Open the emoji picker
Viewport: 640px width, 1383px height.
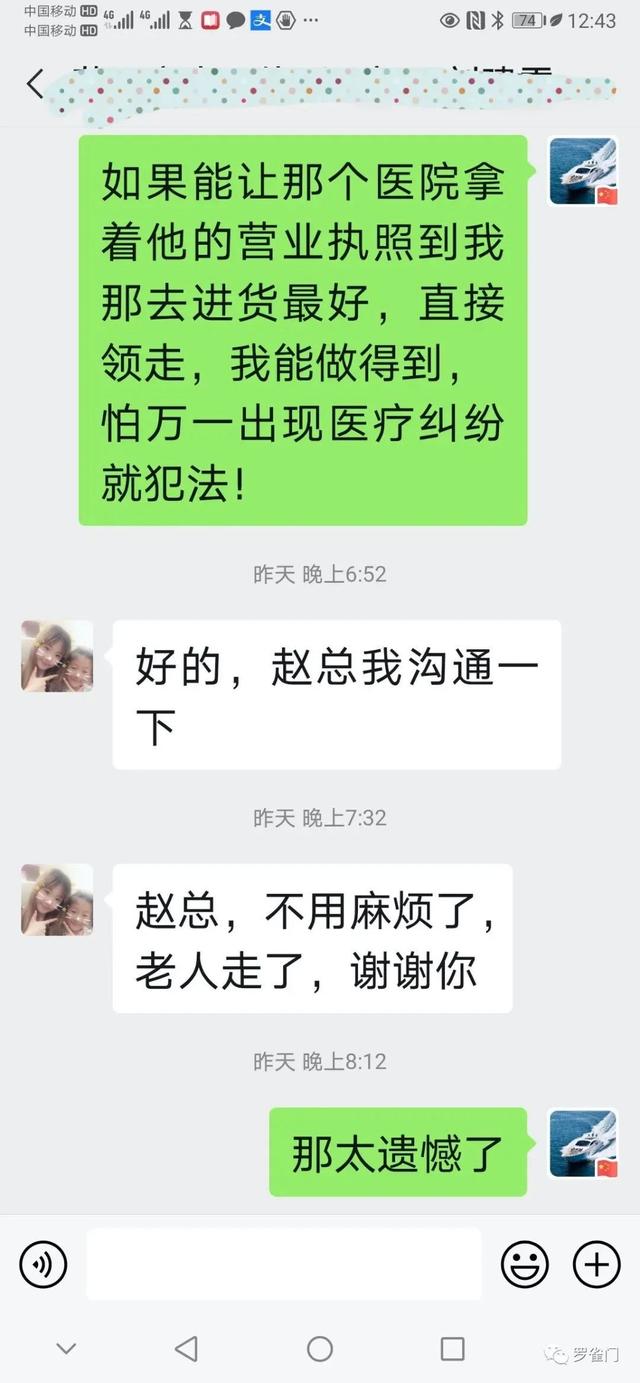524,1264
